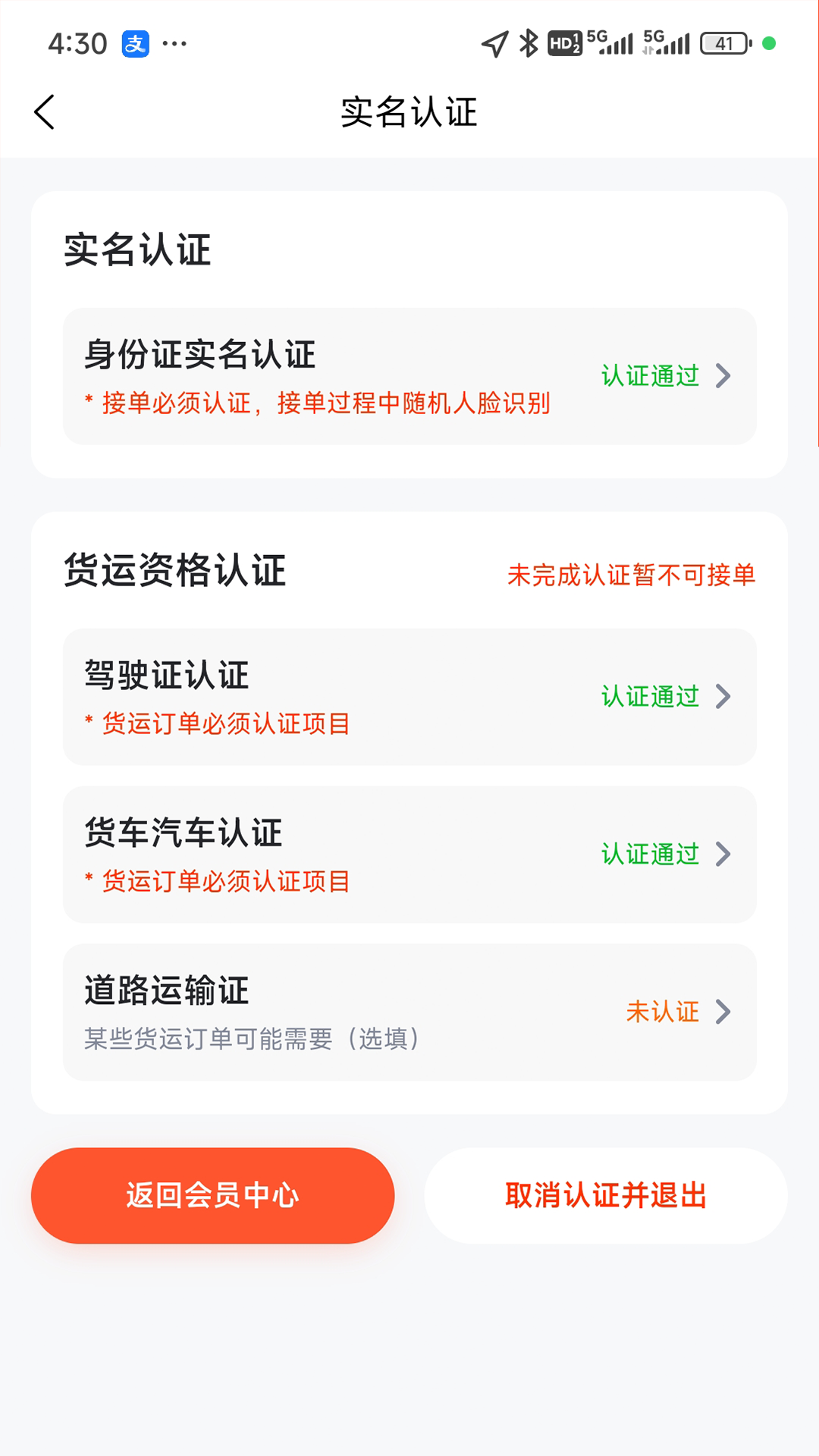Open 身份证实名认证 details
The width and height of the screenshot is (819, 1456).
409,376
